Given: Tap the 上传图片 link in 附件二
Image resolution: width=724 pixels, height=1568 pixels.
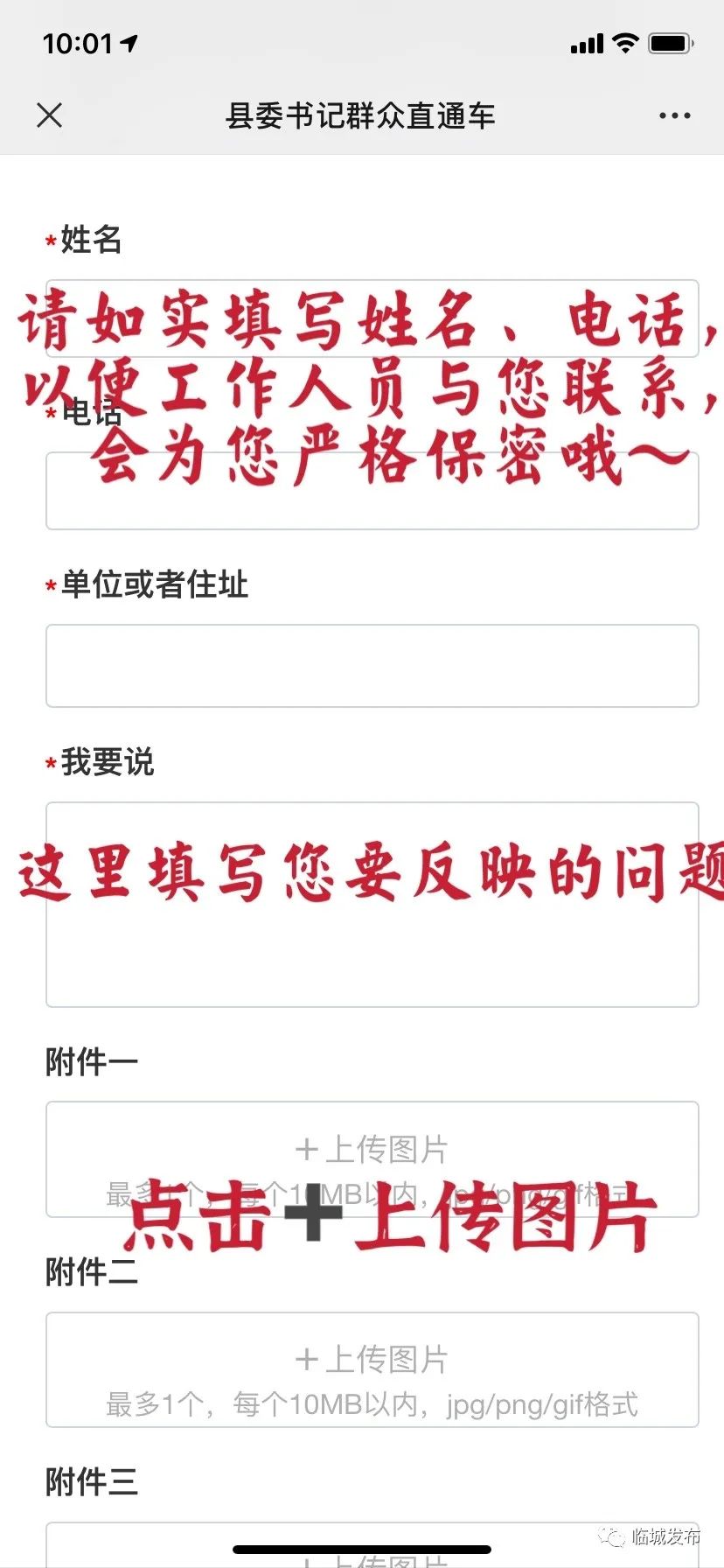Looking at the screenshot, I should pos(389,1359).
